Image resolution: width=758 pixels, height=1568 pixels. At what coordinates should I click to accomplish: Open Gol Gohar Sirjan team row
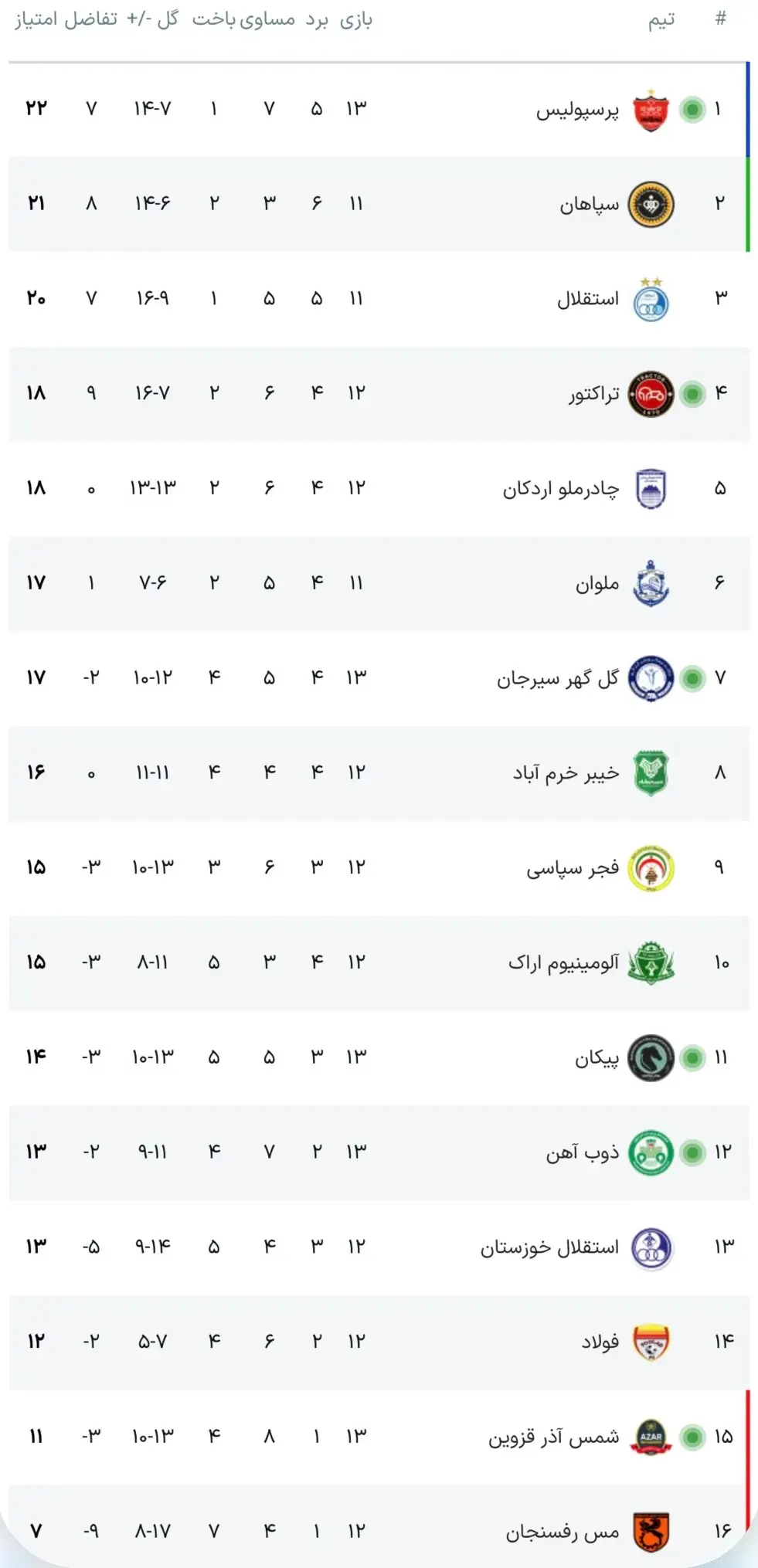[557, 679]
